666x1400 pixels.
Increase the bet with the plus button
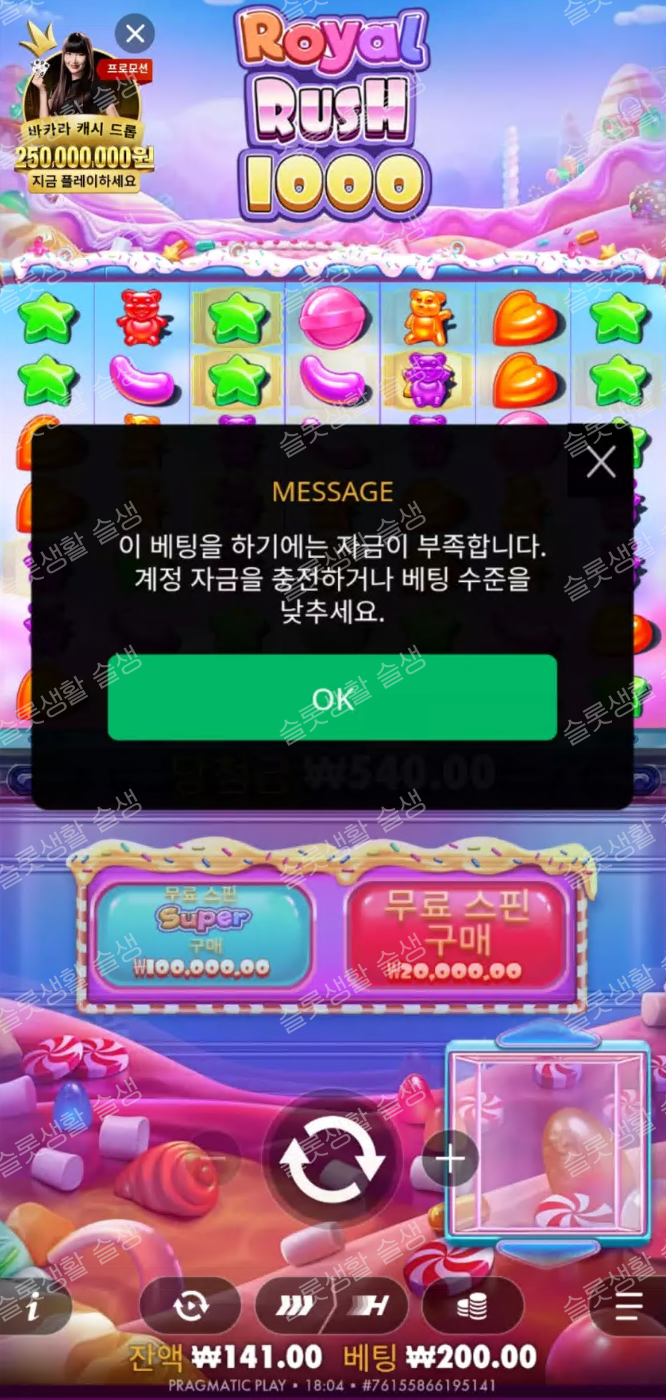pyautogui.click(x=450, y=1159)
